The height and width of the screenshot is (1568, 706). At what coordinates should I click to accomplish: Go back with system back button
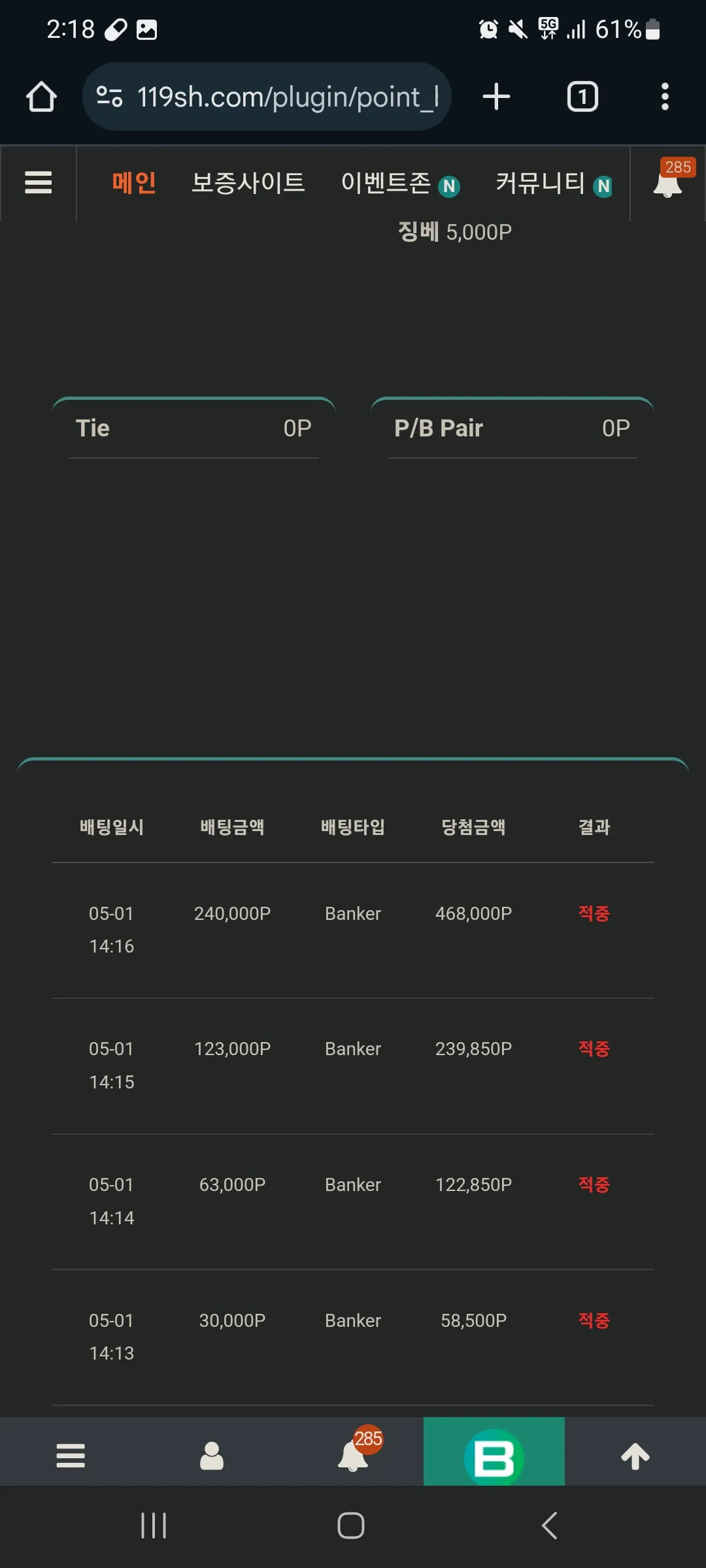tap(550, 1526)
